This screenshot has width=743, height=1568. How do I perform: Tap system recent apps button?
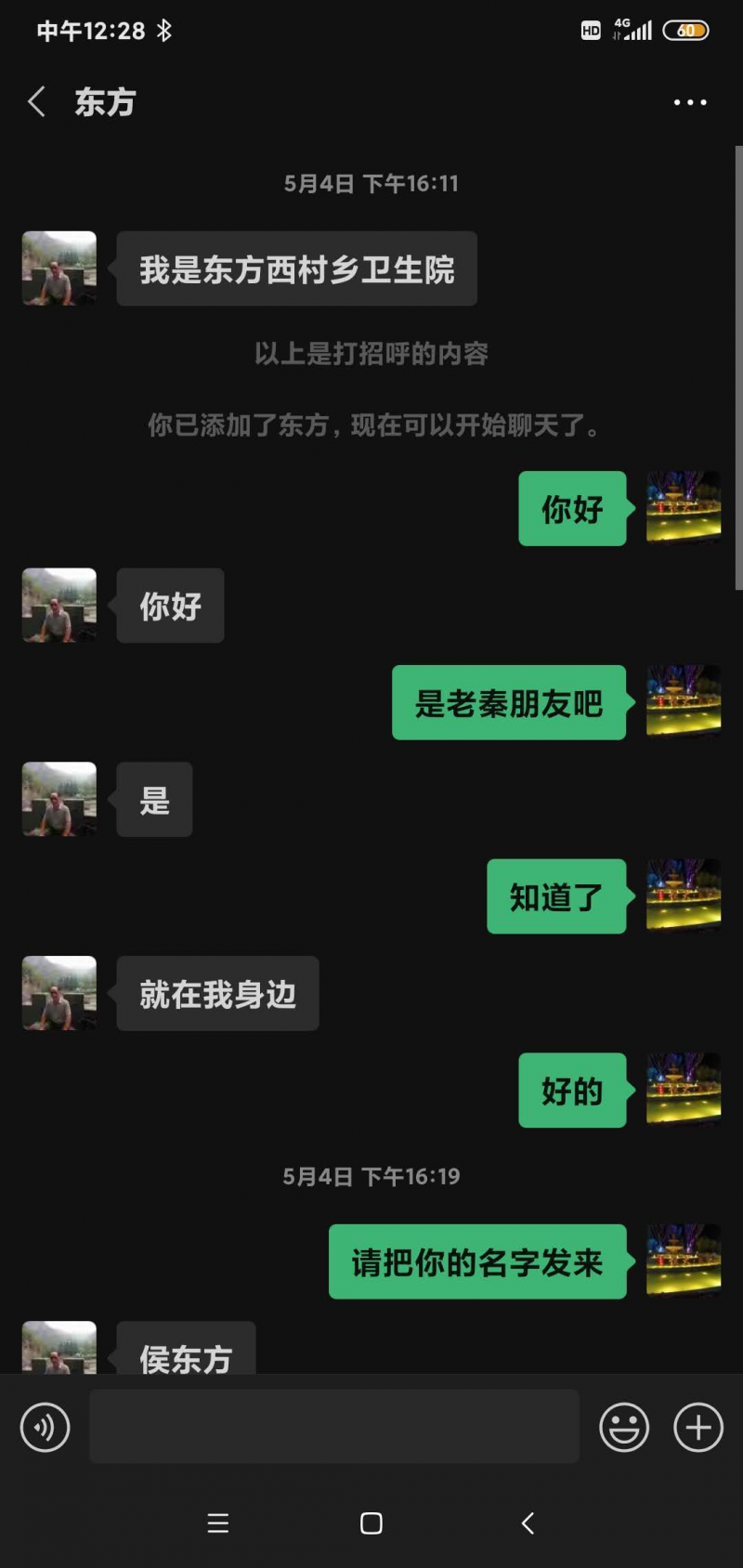click(x=218, y=1523)
